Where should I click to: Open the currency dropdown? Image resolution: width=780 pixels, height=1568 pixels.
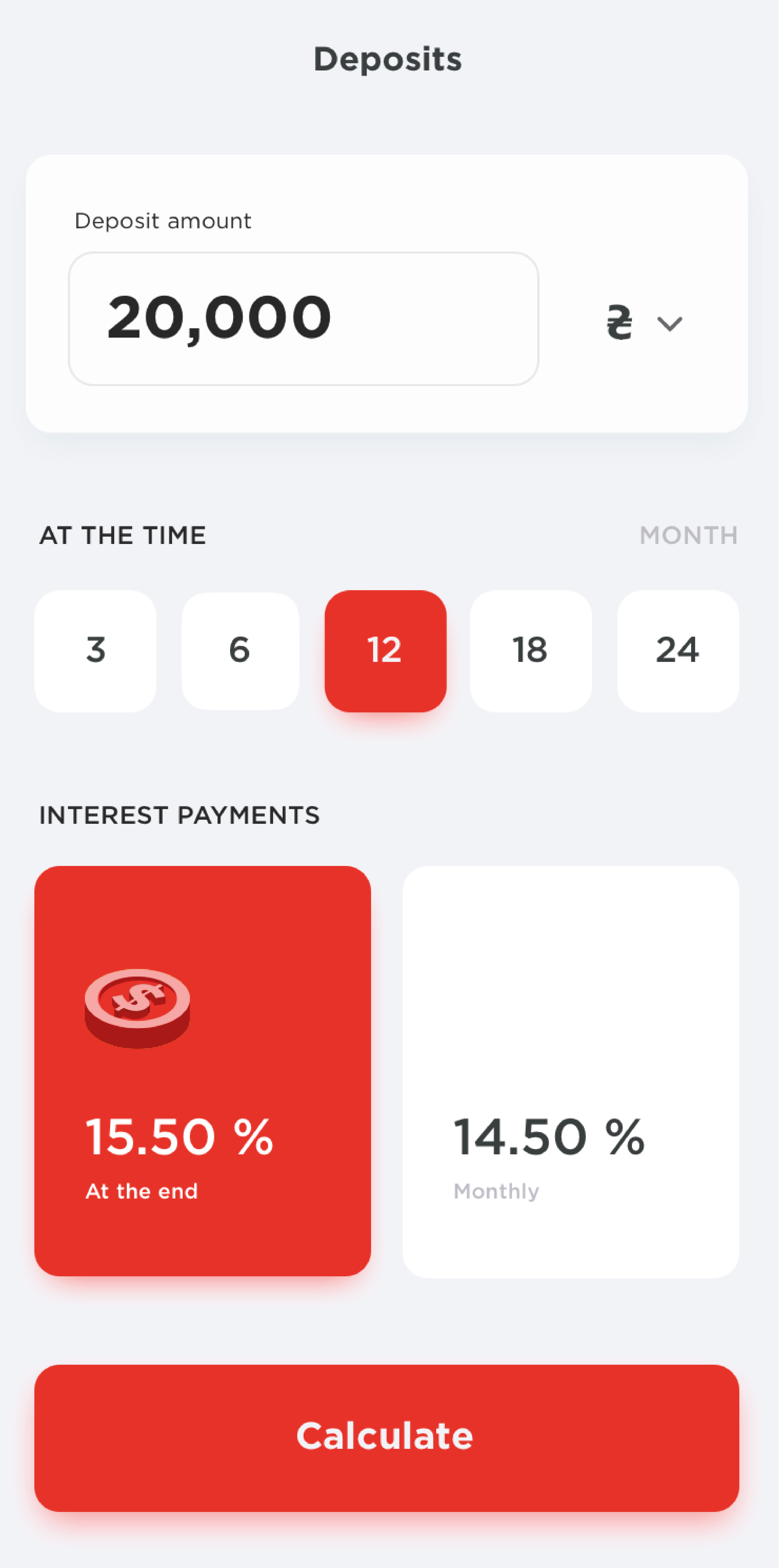pos(644,322)
